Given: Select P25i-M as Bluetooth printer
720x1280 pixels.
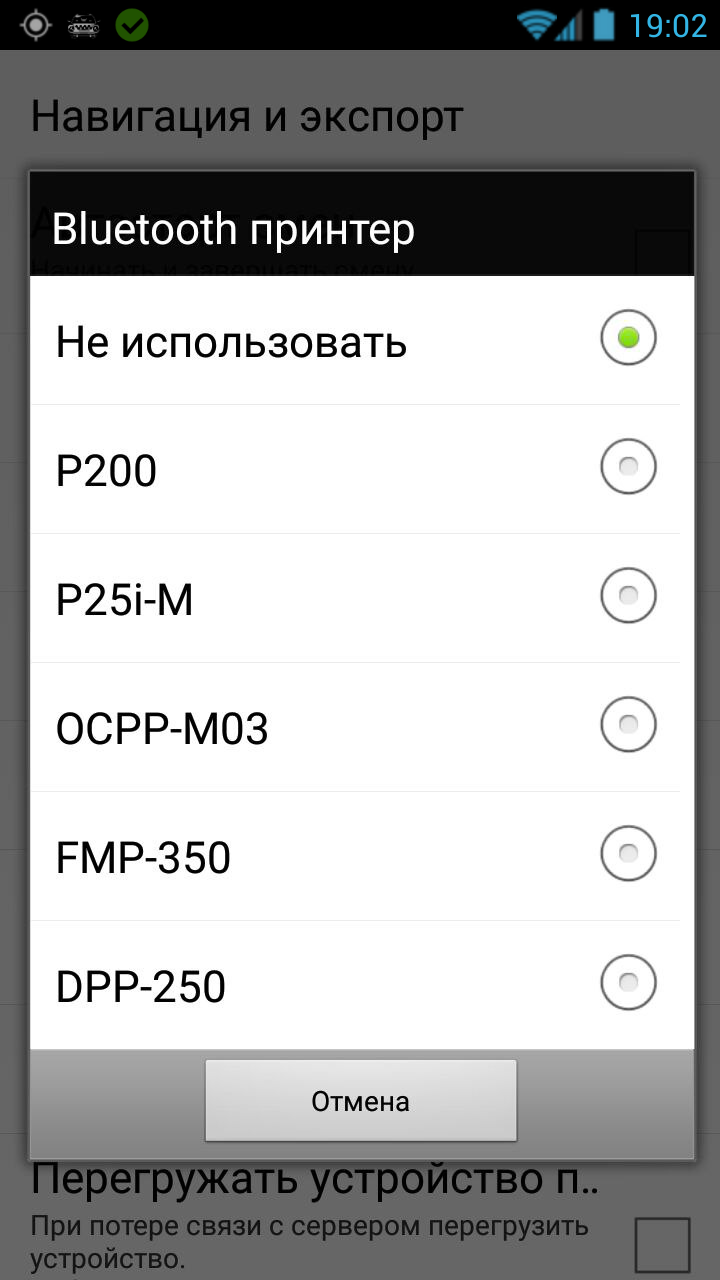Looking at the screenshot, I should click(360, 598).
